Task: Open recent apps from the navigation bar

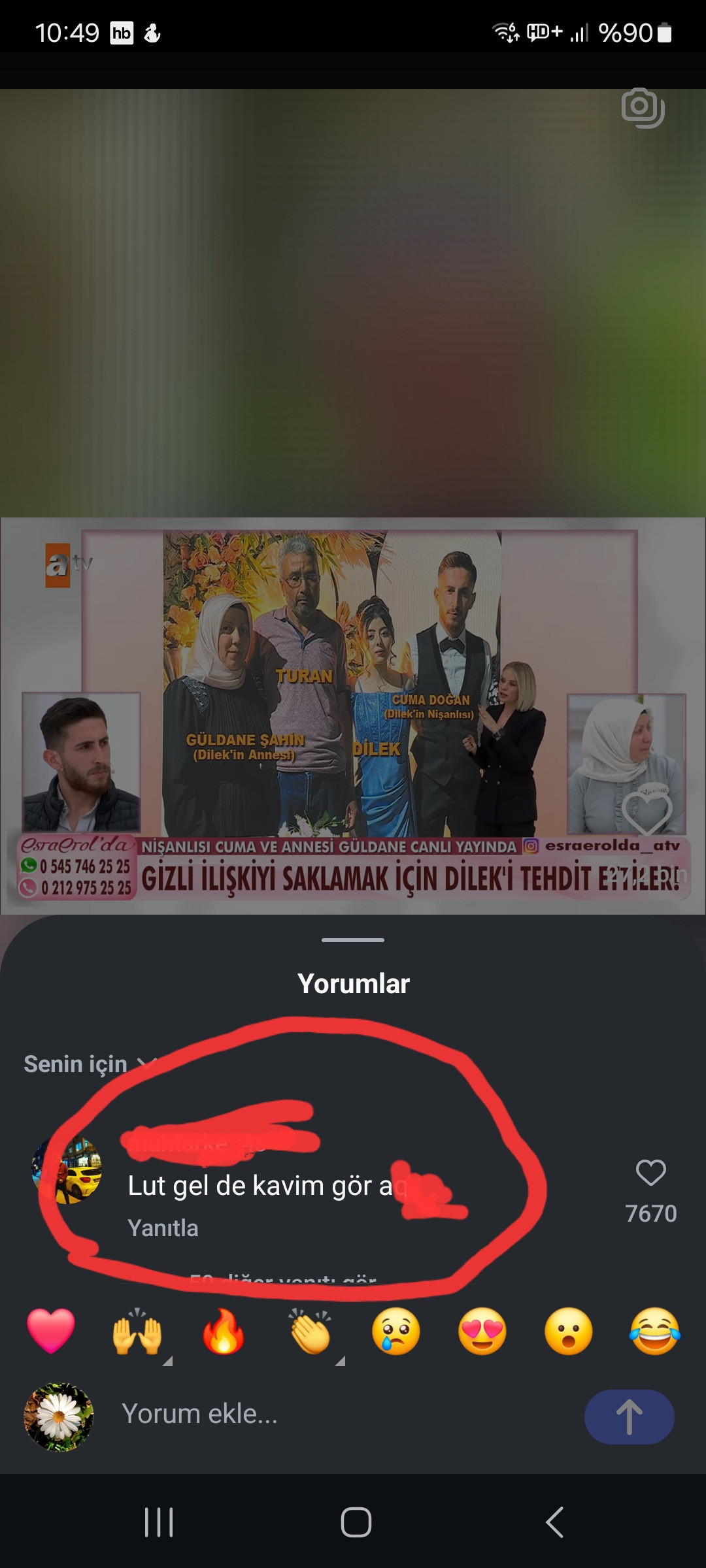Action: pos(159,1522)
